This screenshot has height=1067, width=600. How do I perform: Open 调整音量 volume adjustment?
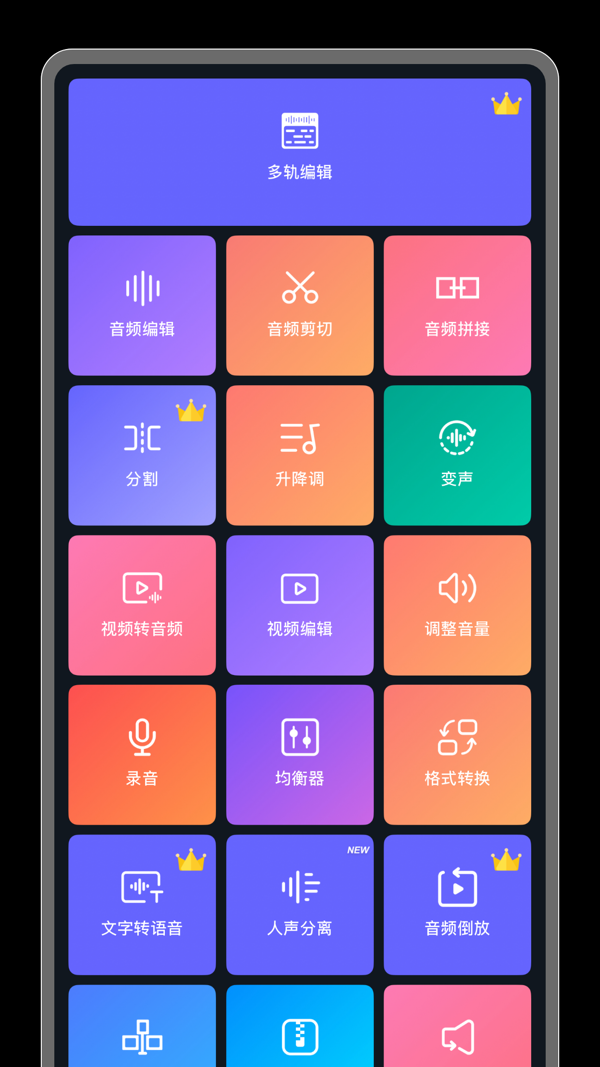(457, 605)
